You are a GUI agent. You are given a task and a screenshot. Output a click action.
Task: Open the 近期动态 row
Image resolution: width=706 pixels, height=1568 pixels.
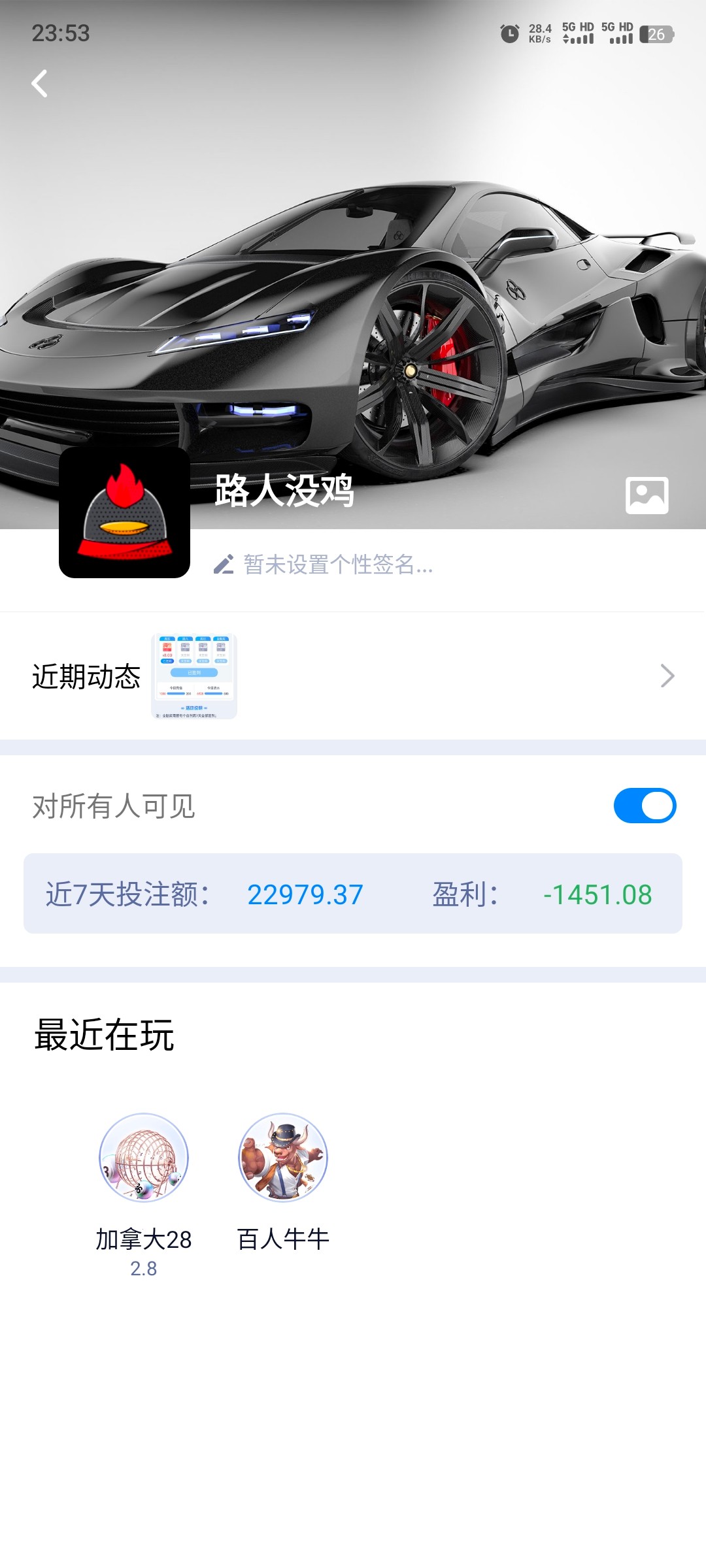(x=353, y=676)
